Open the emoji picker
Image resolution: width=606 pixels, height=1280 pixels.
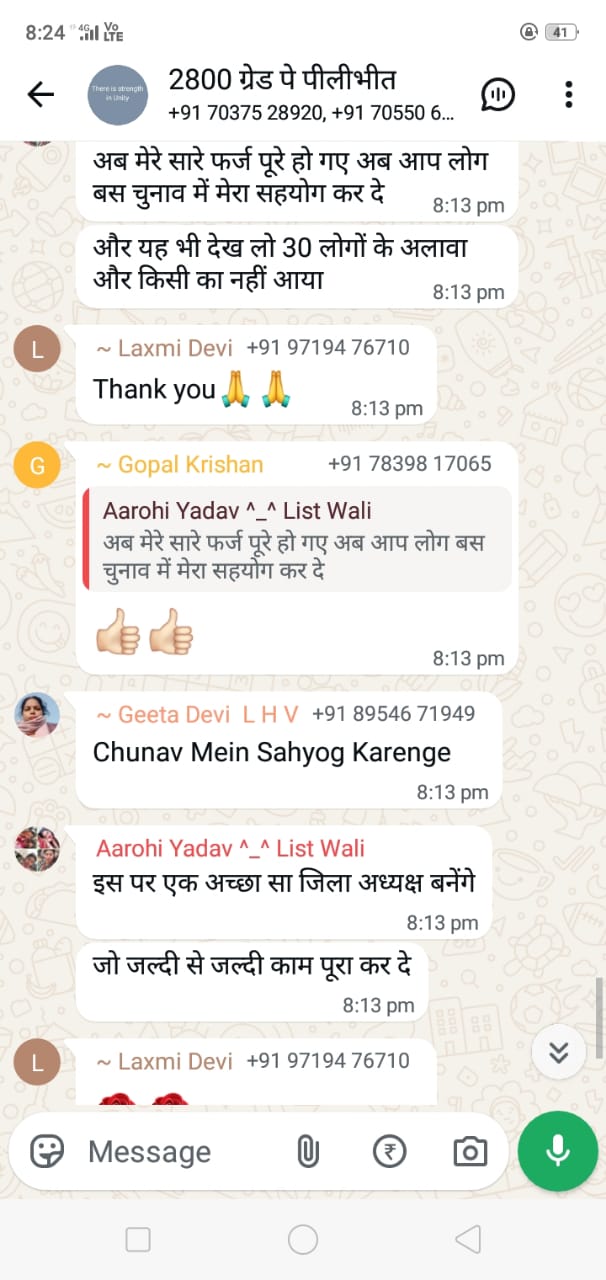tap(47, 1152)
